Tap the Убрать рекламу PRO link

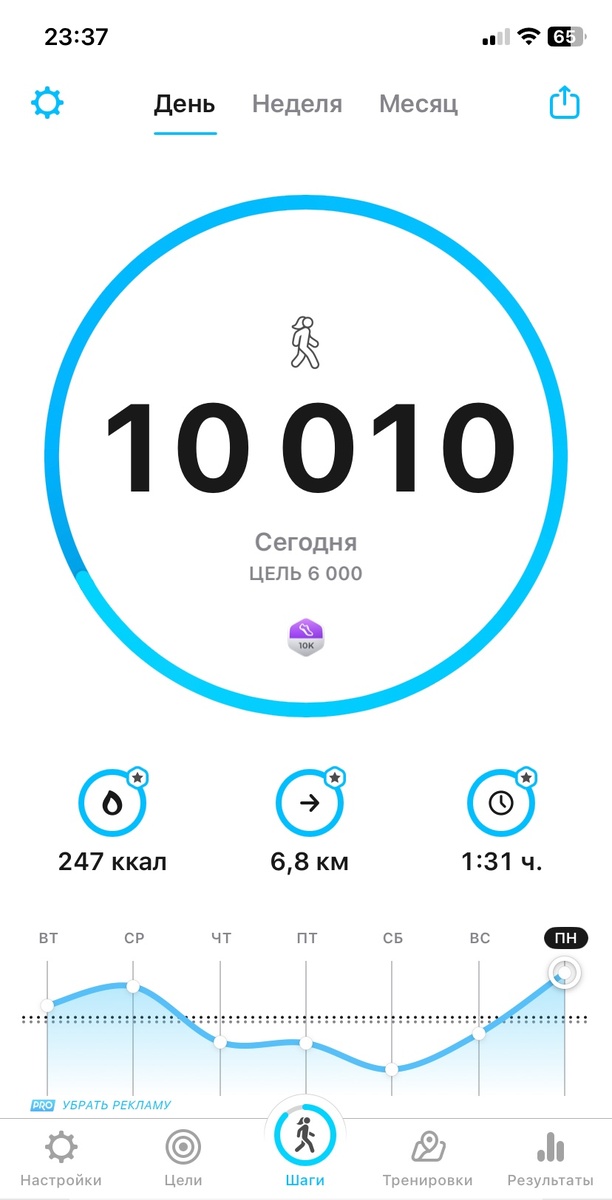(101, 1105)
